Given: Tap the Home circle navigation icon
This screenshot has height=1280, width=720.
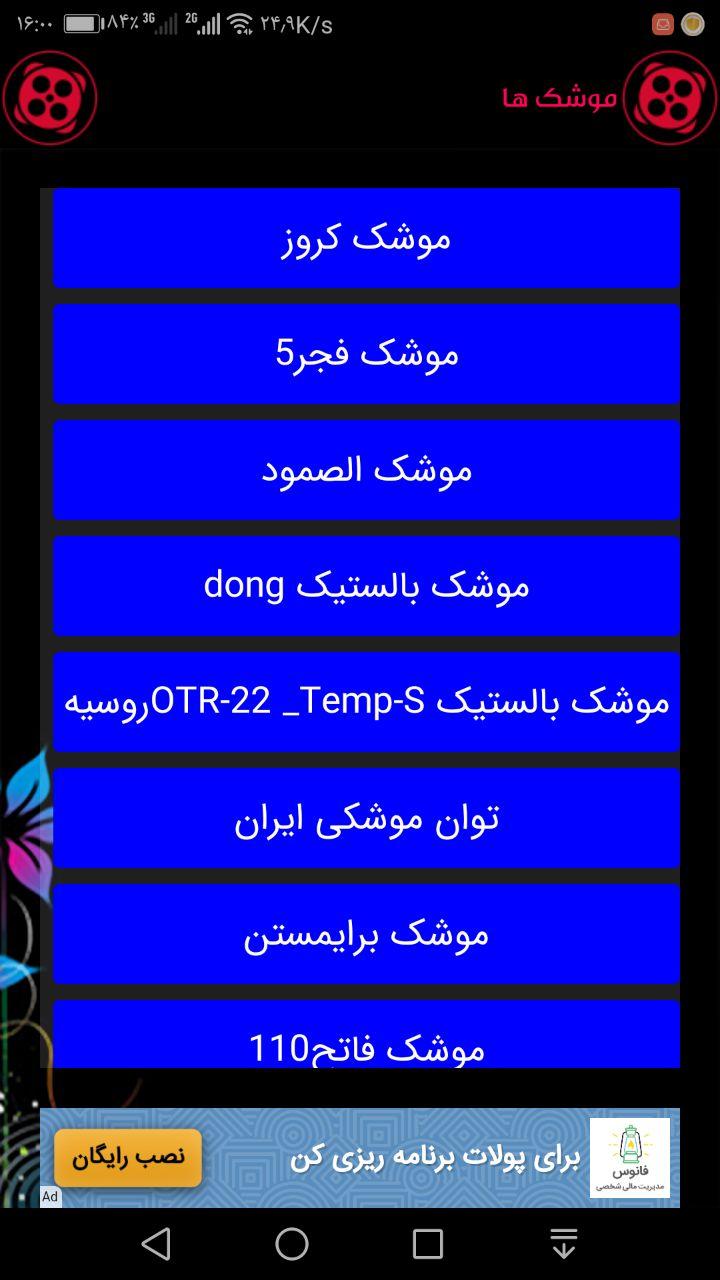Looking at the screenshot, I should pyautogui.click(x=291, y=1244).
